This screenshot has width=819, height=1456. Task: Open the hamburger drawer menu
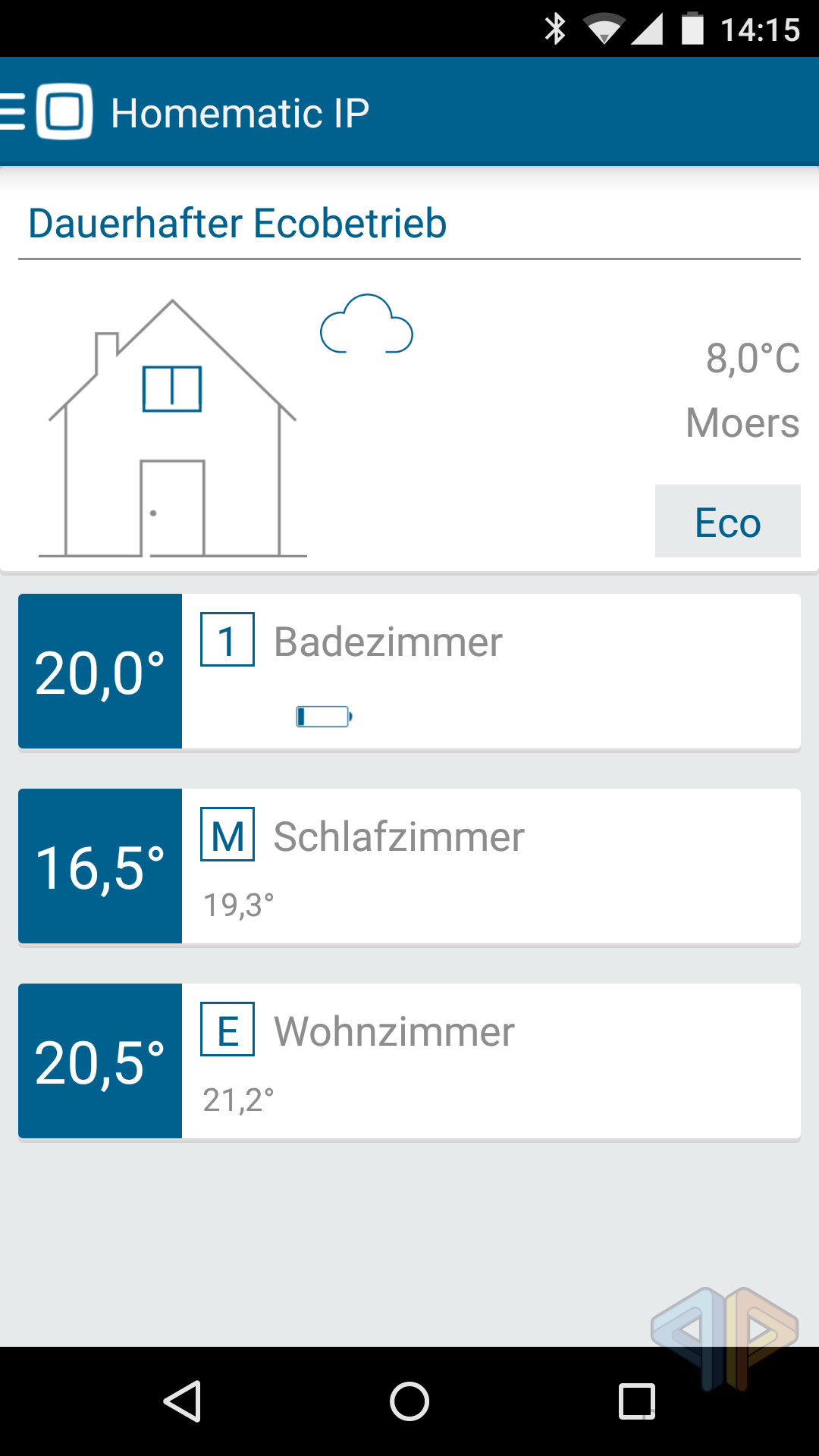pyautogui.click(x=13, y=112)
